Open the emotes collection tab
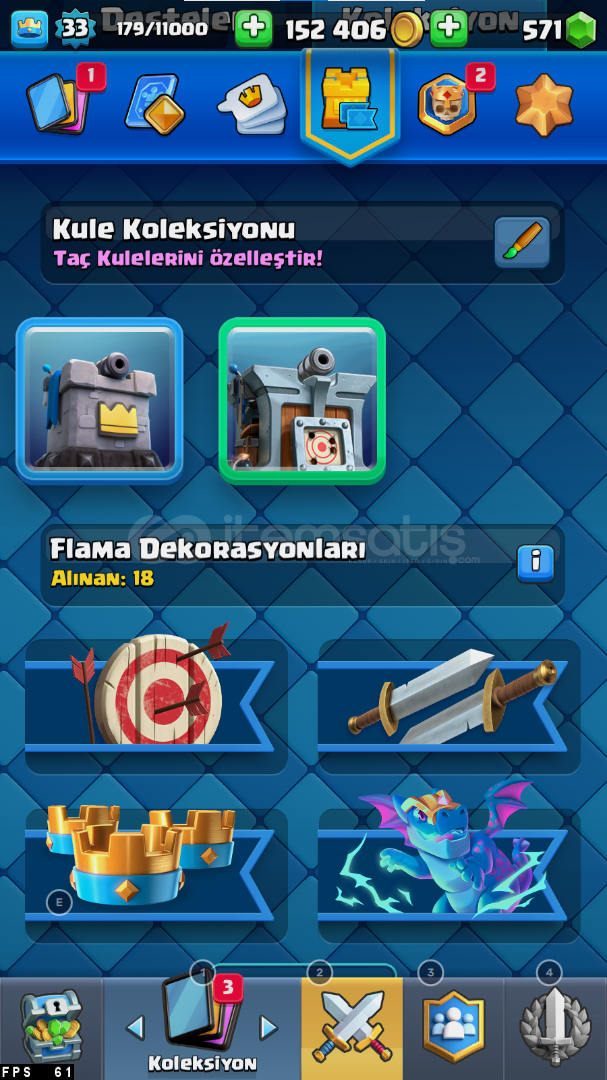The height and width of the screenshot is (1080, 607). [x=253, y=104]
